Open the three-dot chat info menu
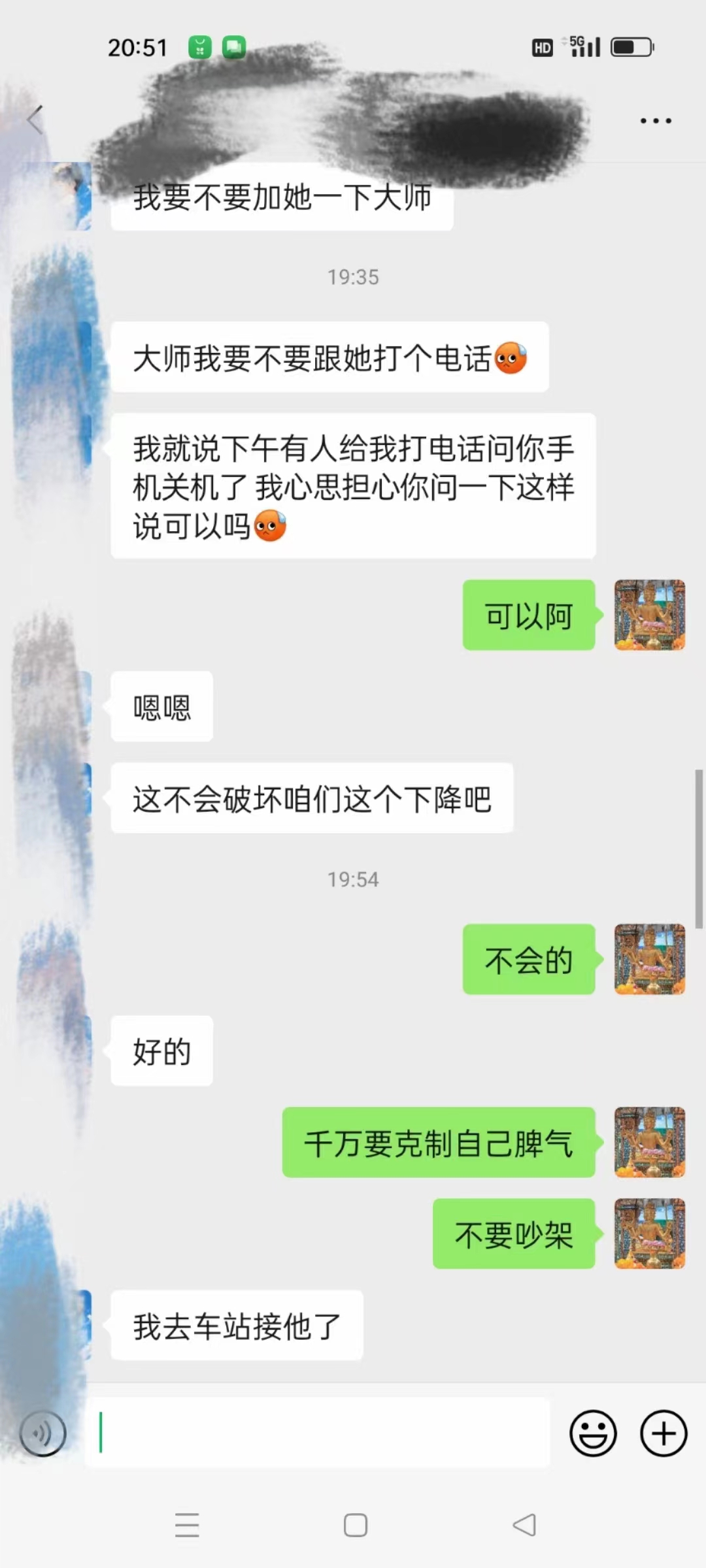 coord(655,121)
